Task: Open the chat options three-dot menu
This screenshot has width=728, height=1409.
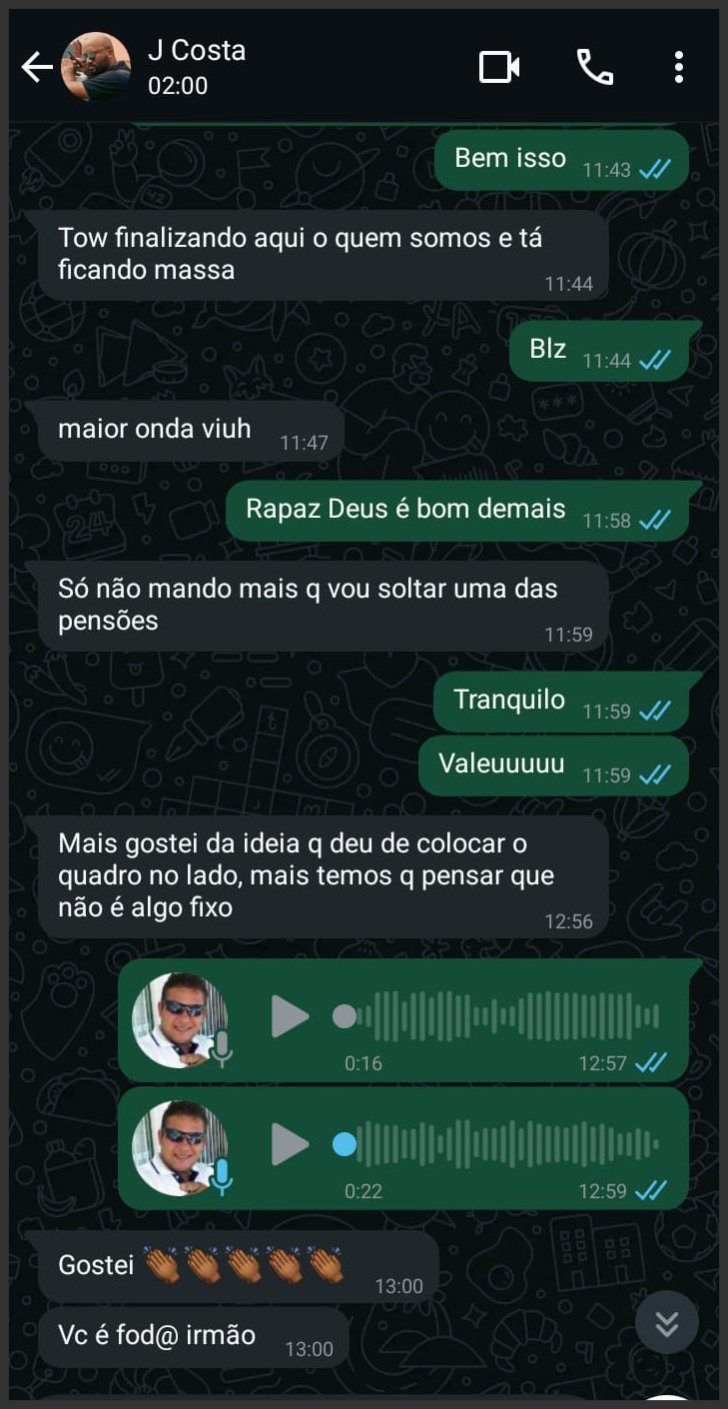Action: click(x=679, y=66)
